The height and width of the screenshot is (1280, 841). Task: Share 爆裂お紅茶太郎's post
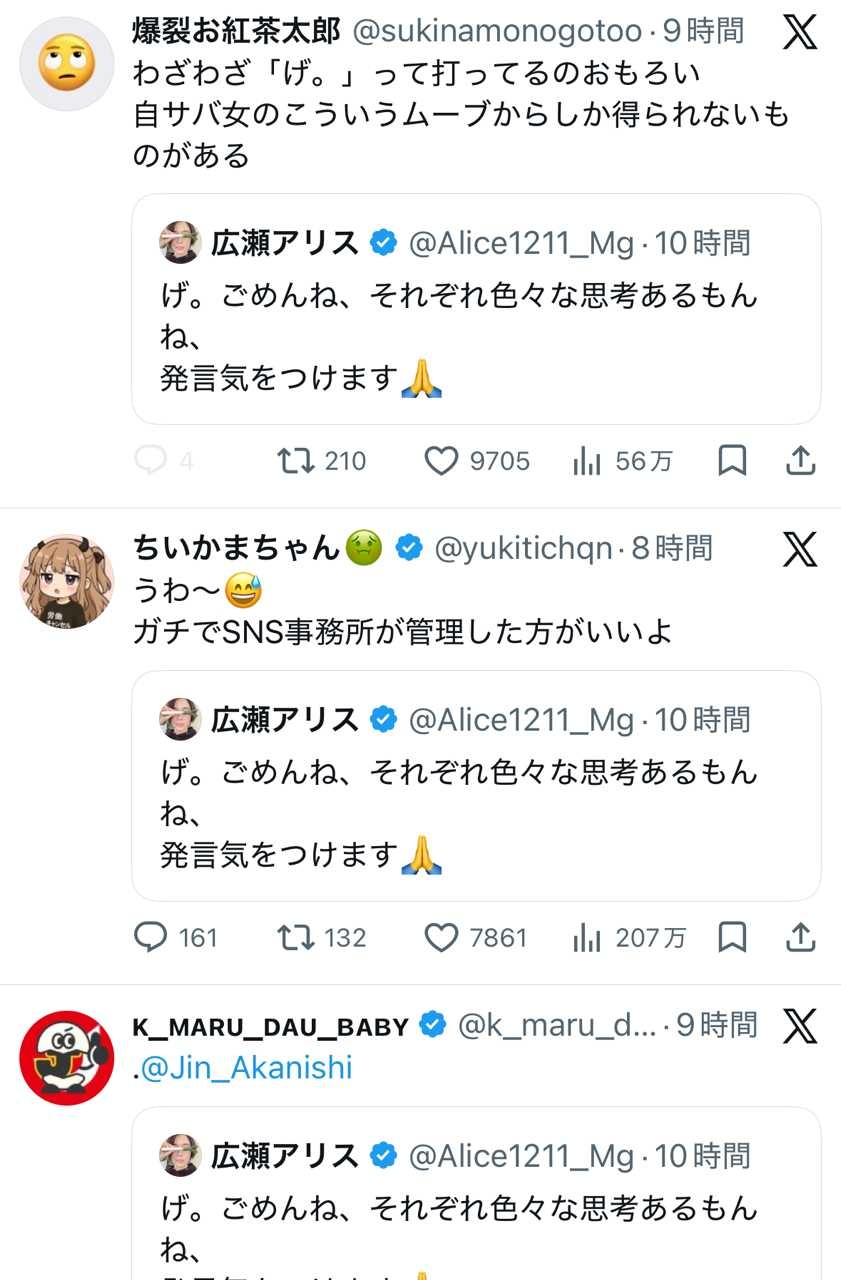[800, 461]
